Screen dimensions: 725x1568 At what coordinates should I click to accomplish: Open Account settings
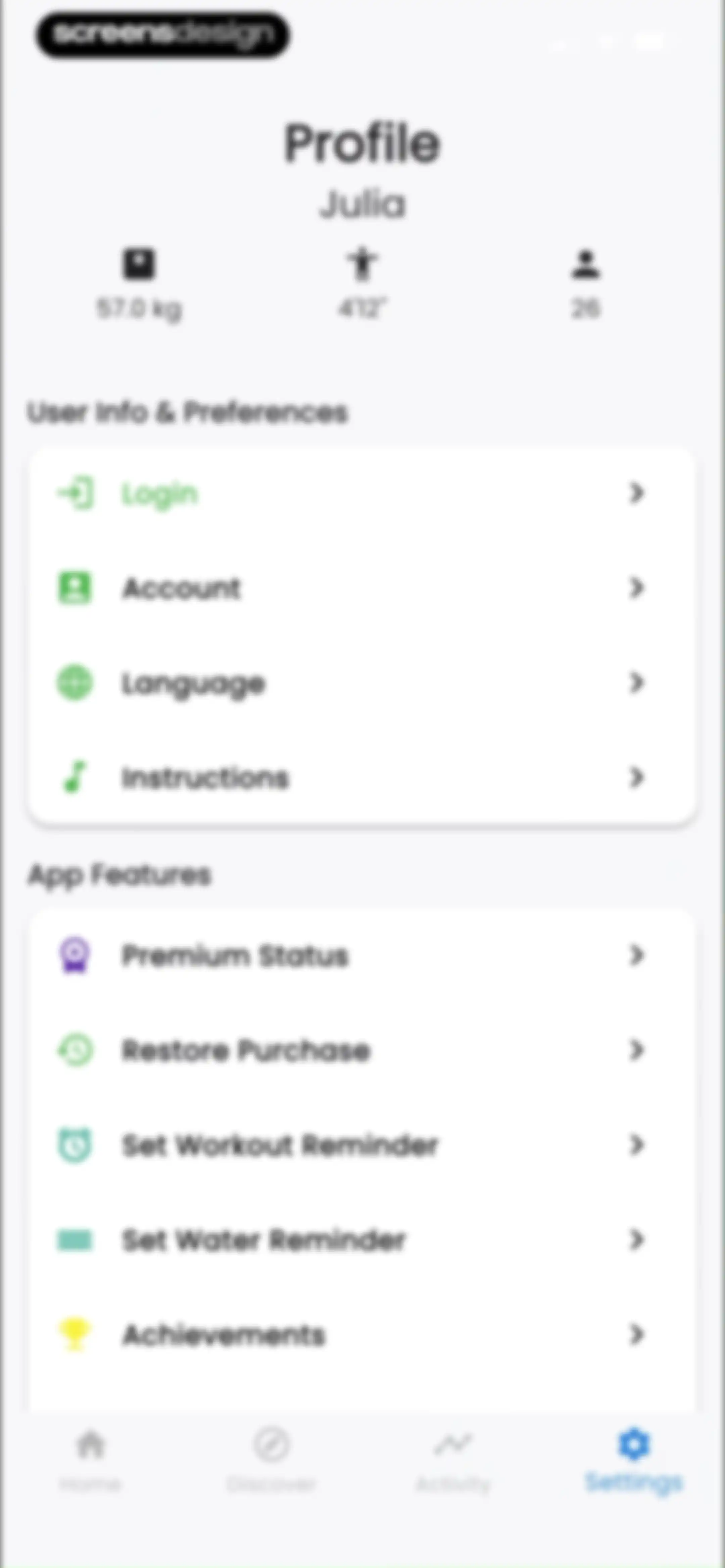(x=362, y=588)
